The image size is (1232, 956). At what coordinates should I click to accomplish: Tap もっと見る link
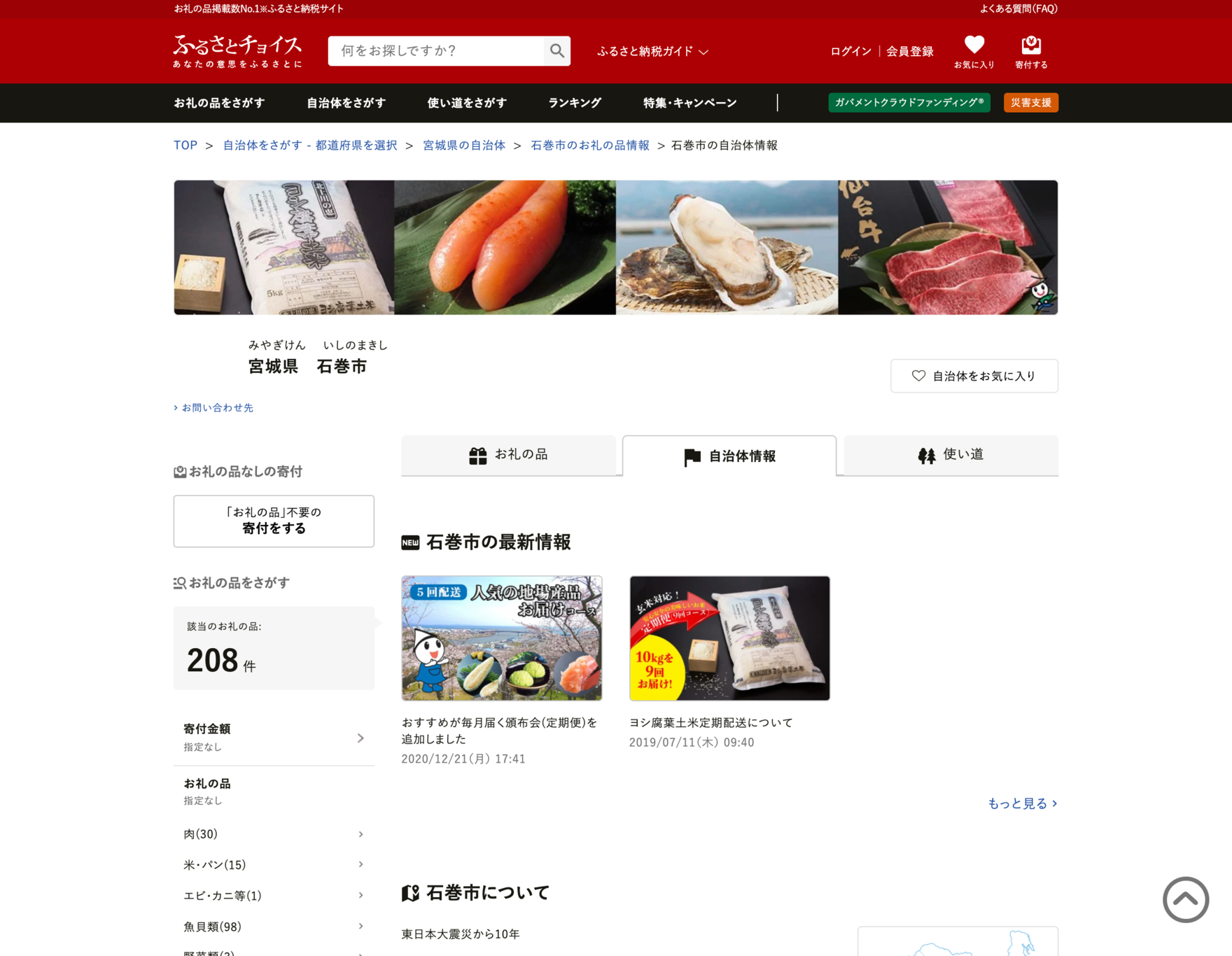click(1021, 803)
